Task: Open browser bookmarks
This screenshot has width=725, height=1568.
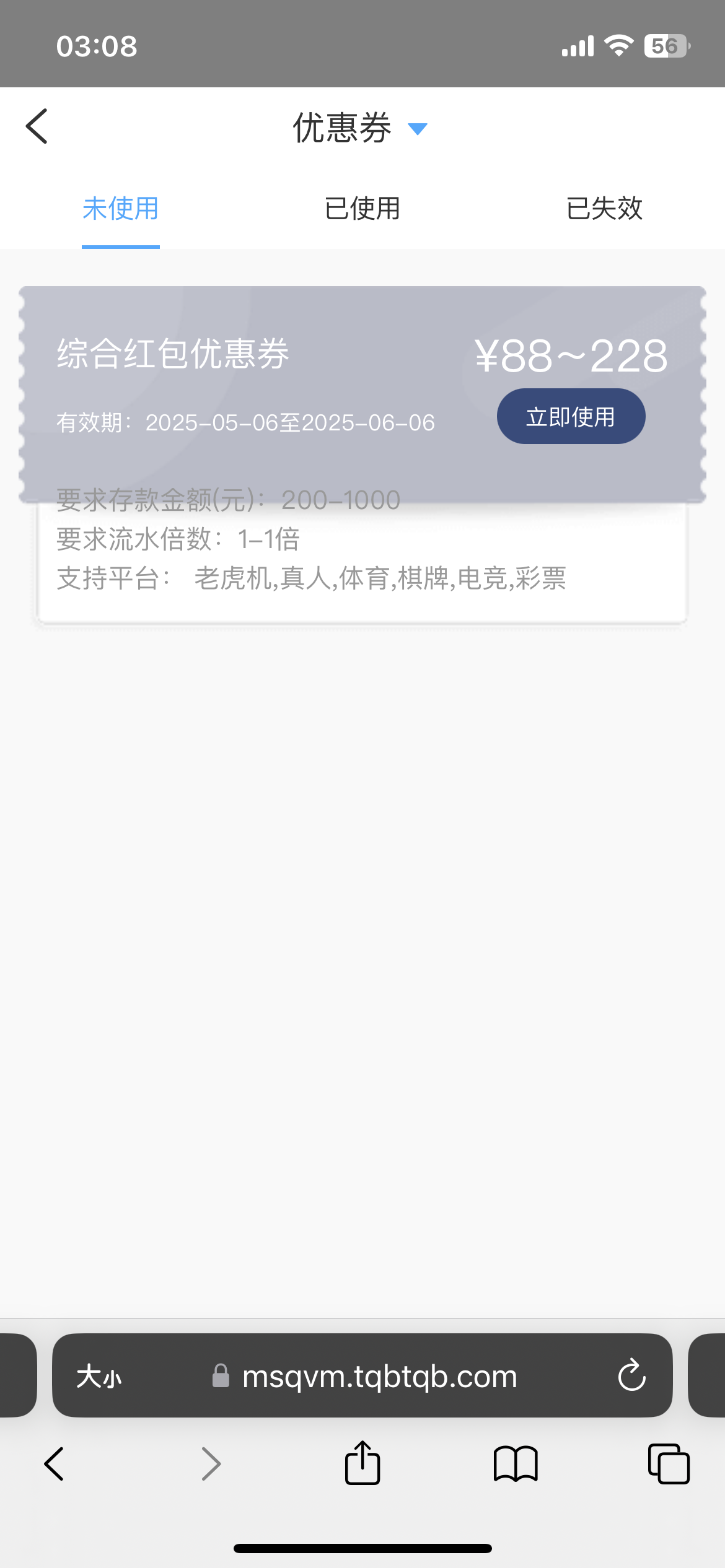Action: [x=516, y=1465]
